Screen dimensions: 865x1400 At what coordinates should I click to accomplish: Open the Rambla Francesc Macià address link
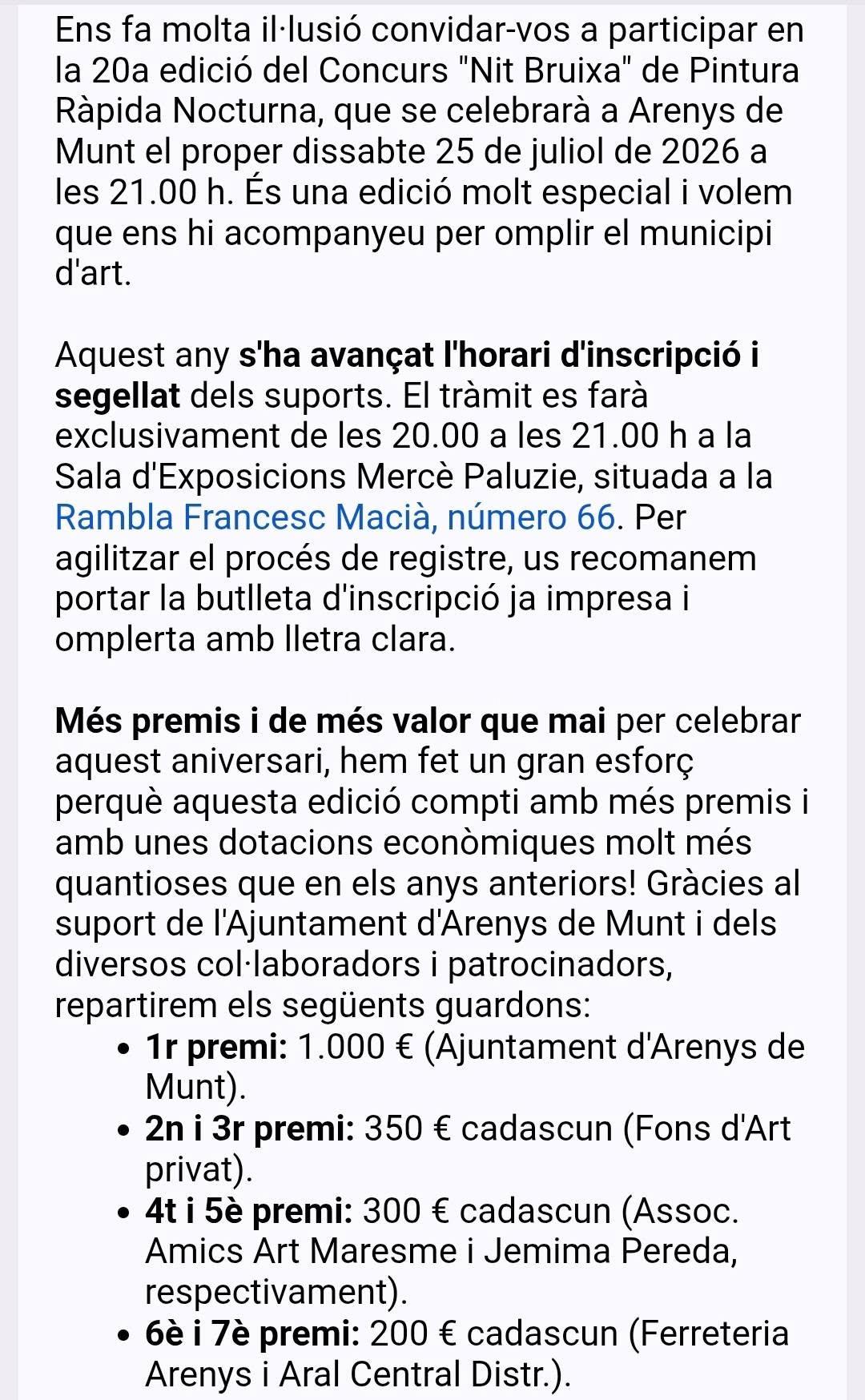click(x=335, y=517)
